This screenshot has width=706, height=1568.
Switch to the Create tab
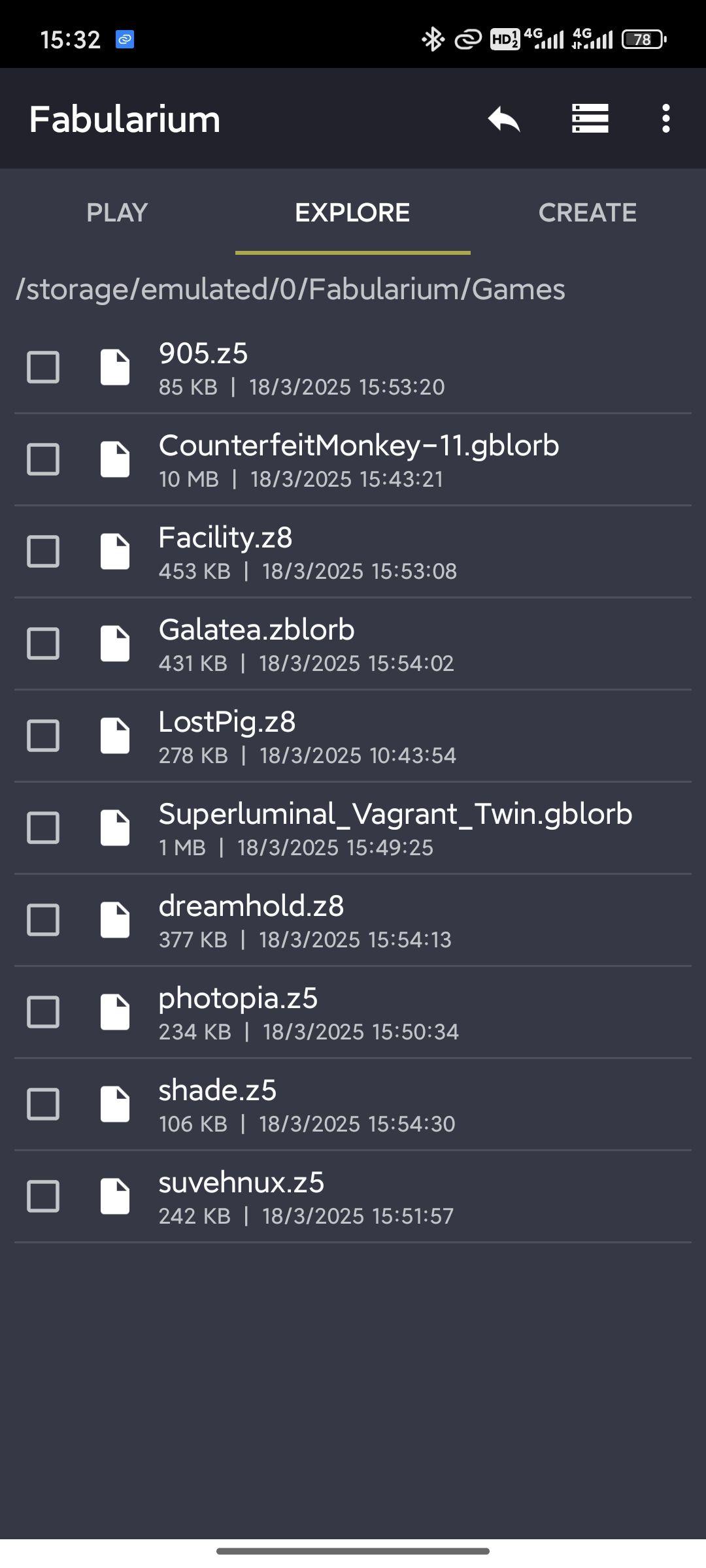pos(587,212)
